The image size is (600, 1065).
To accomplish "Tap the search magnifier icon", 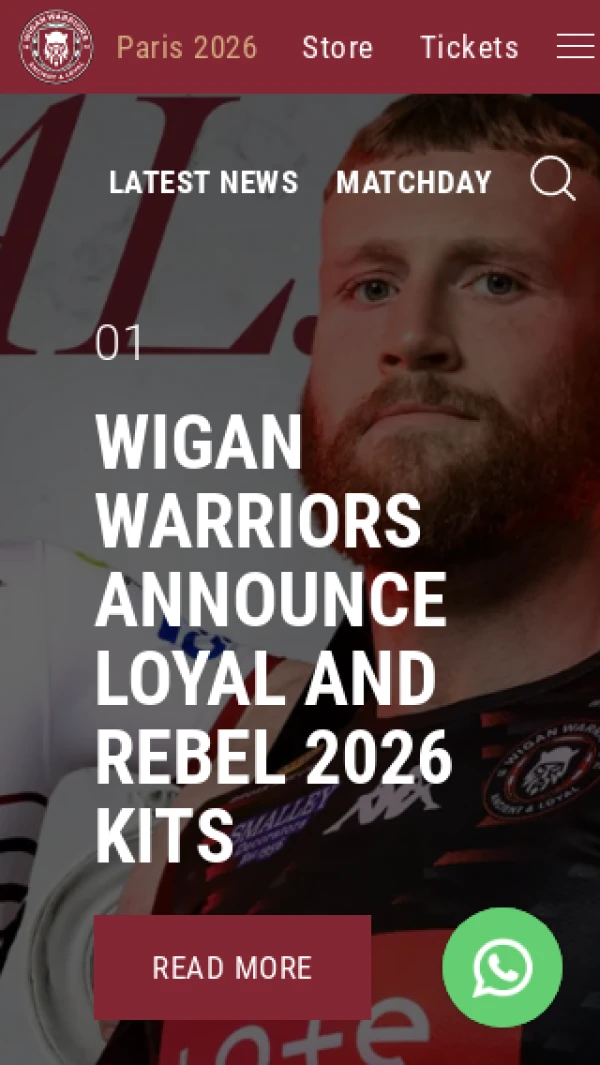I will point(552,180).
